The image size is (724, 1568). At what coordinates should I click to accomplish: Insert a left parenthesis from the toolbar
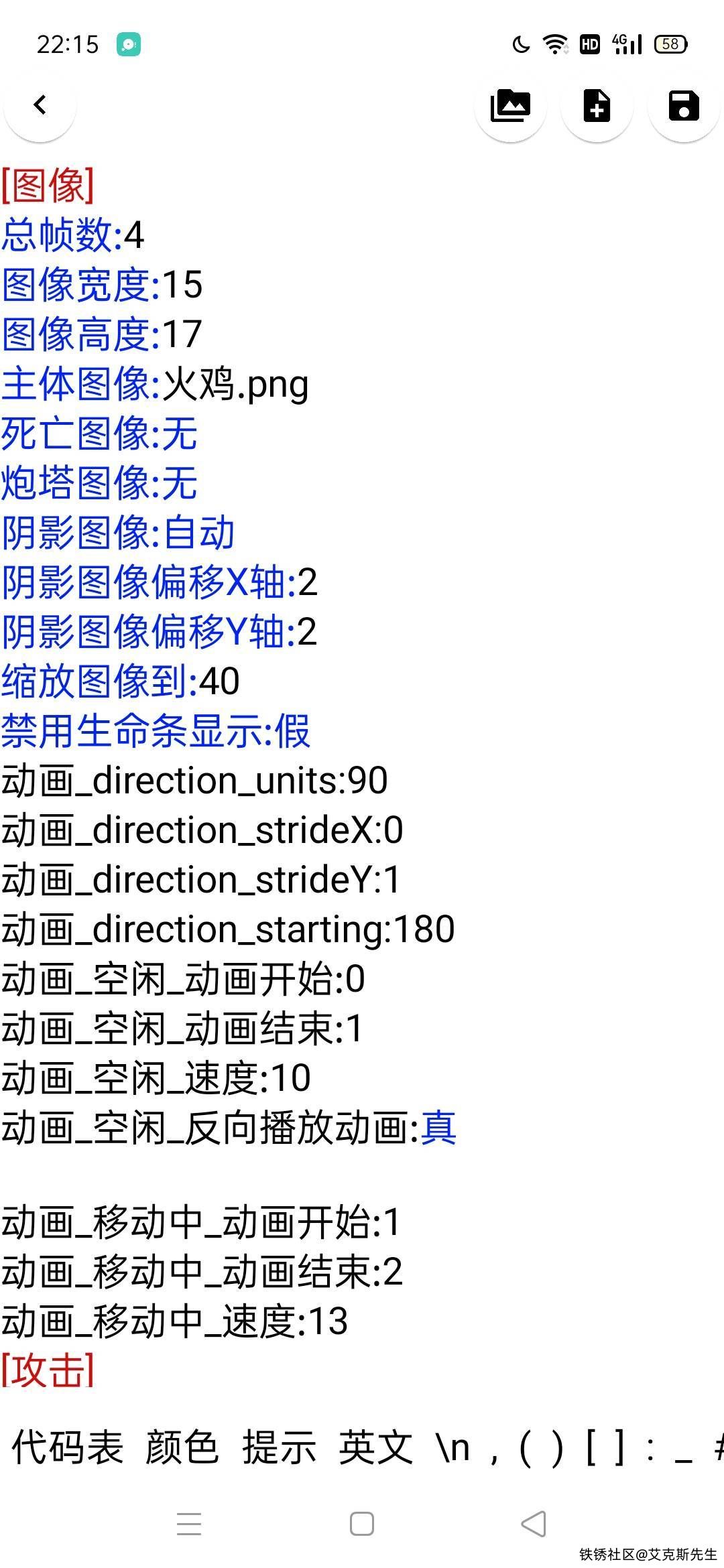click(x=526, y=1448)
